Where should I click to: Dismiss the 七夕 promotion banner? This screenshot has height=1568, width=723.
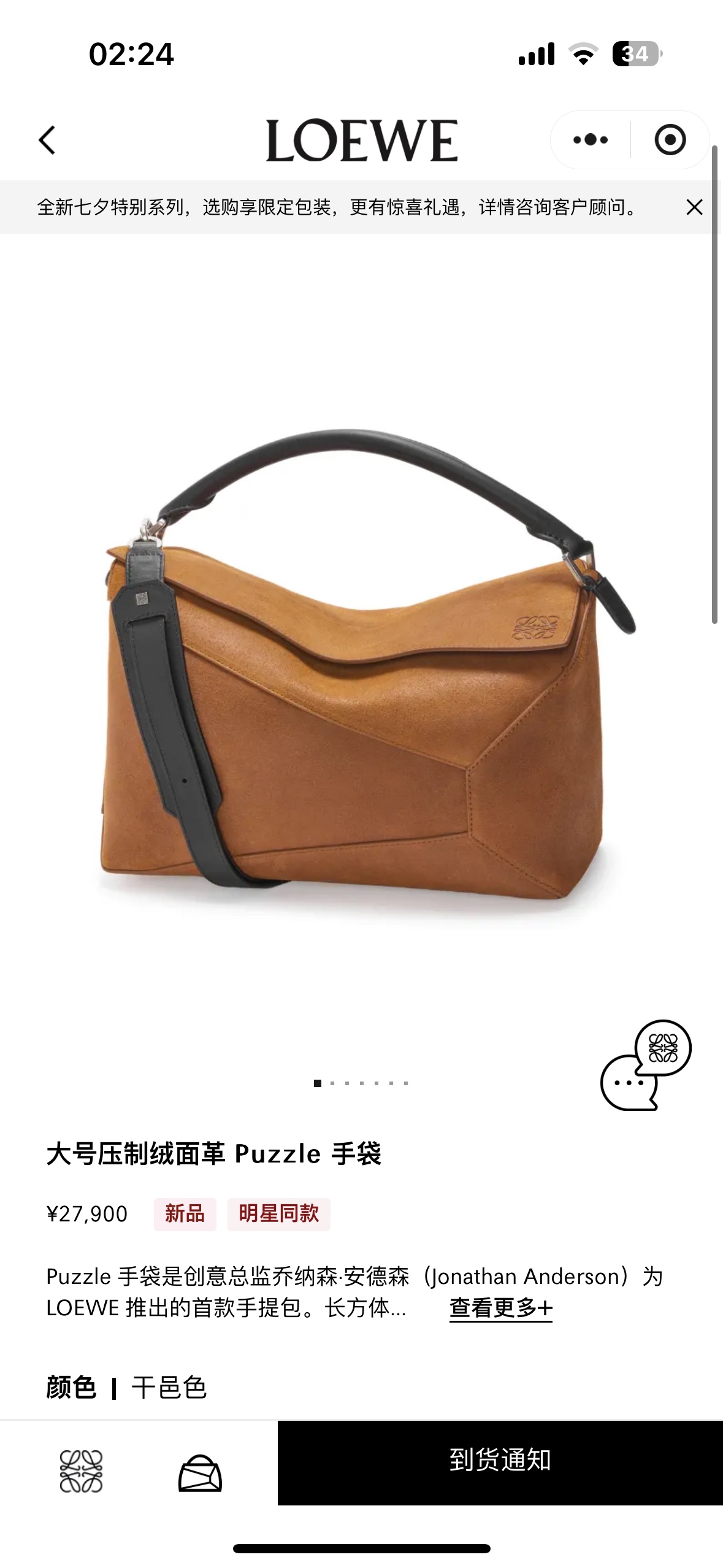tap(694, 207)
